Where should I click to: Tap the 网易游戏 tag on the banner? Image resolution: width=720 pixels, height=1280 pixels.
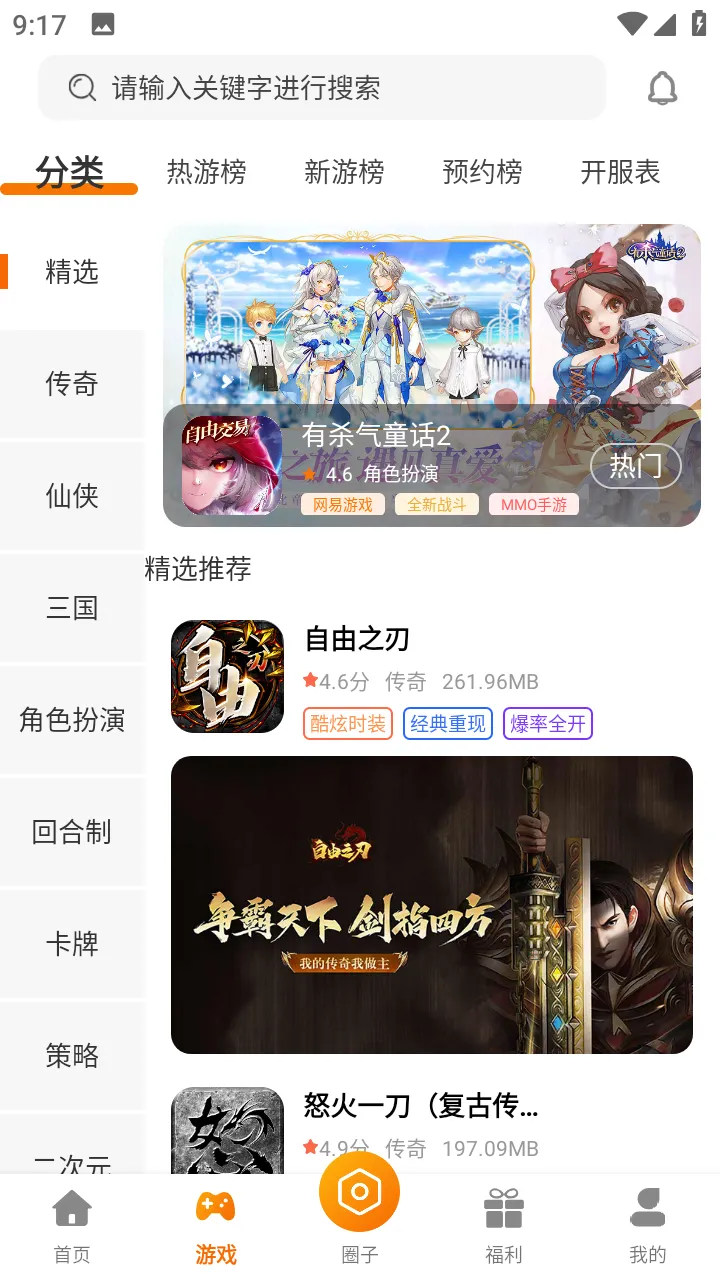(x=344, y=504)
